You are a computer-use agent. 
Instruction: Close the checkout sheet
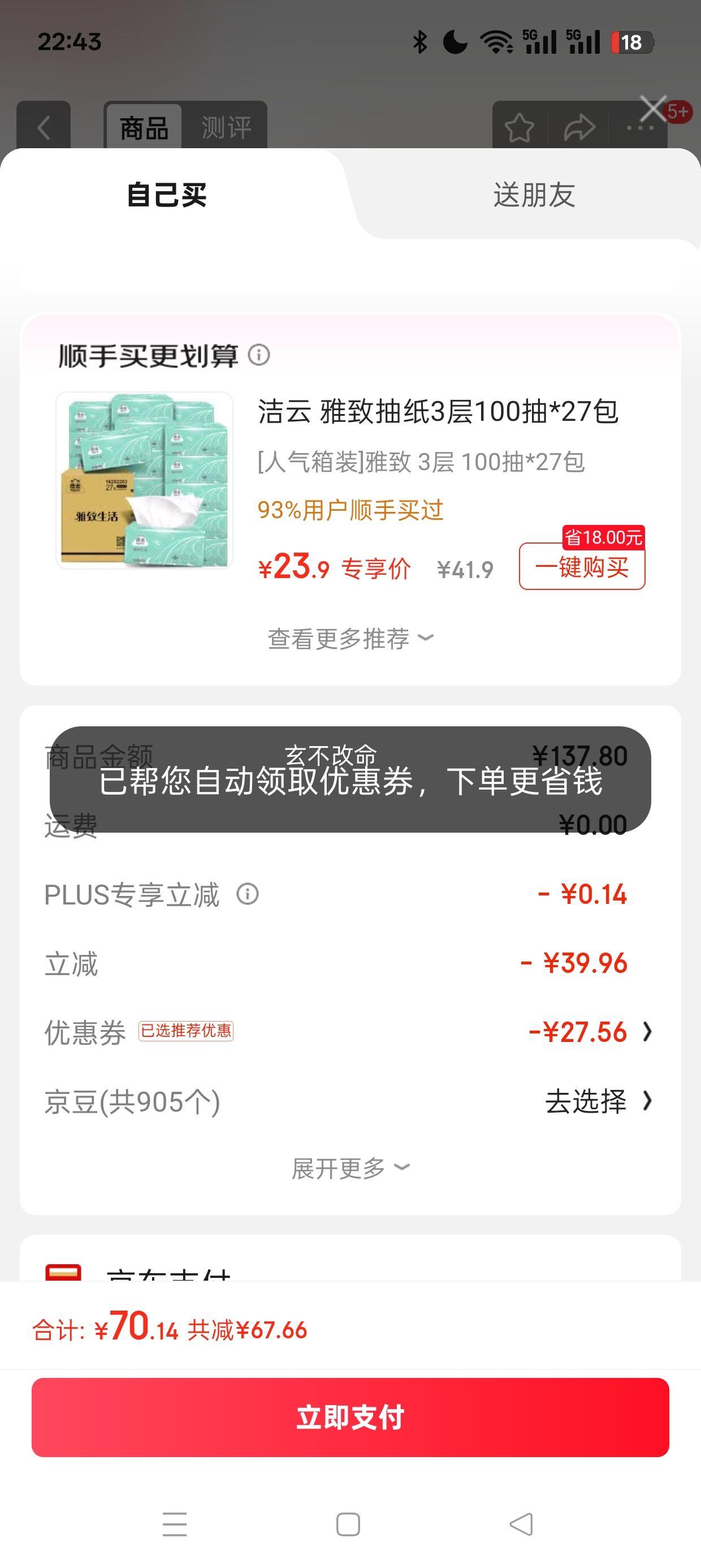[x=653, y=110]
